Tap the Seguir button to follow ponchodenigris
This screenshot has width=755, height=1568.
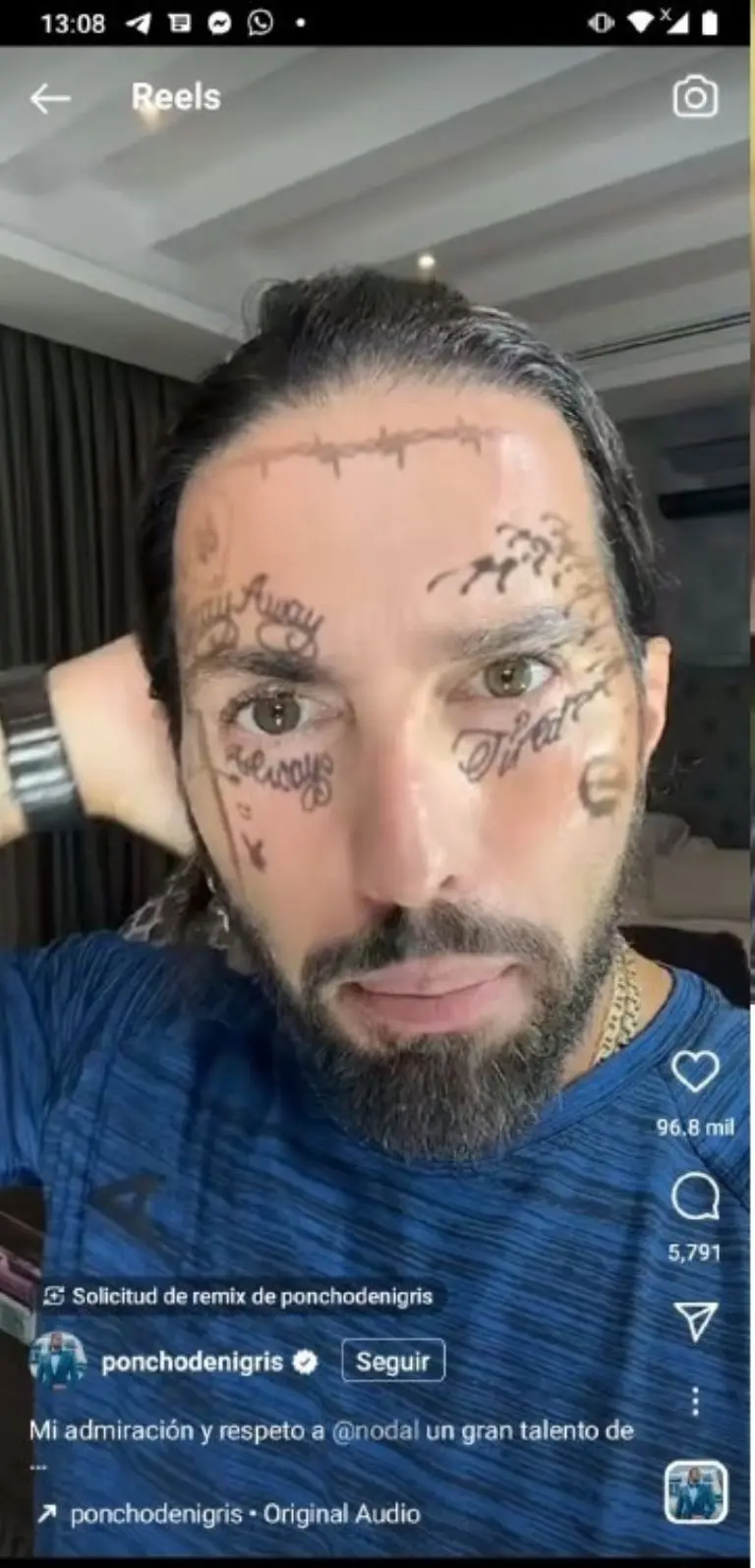(392, 1362)
